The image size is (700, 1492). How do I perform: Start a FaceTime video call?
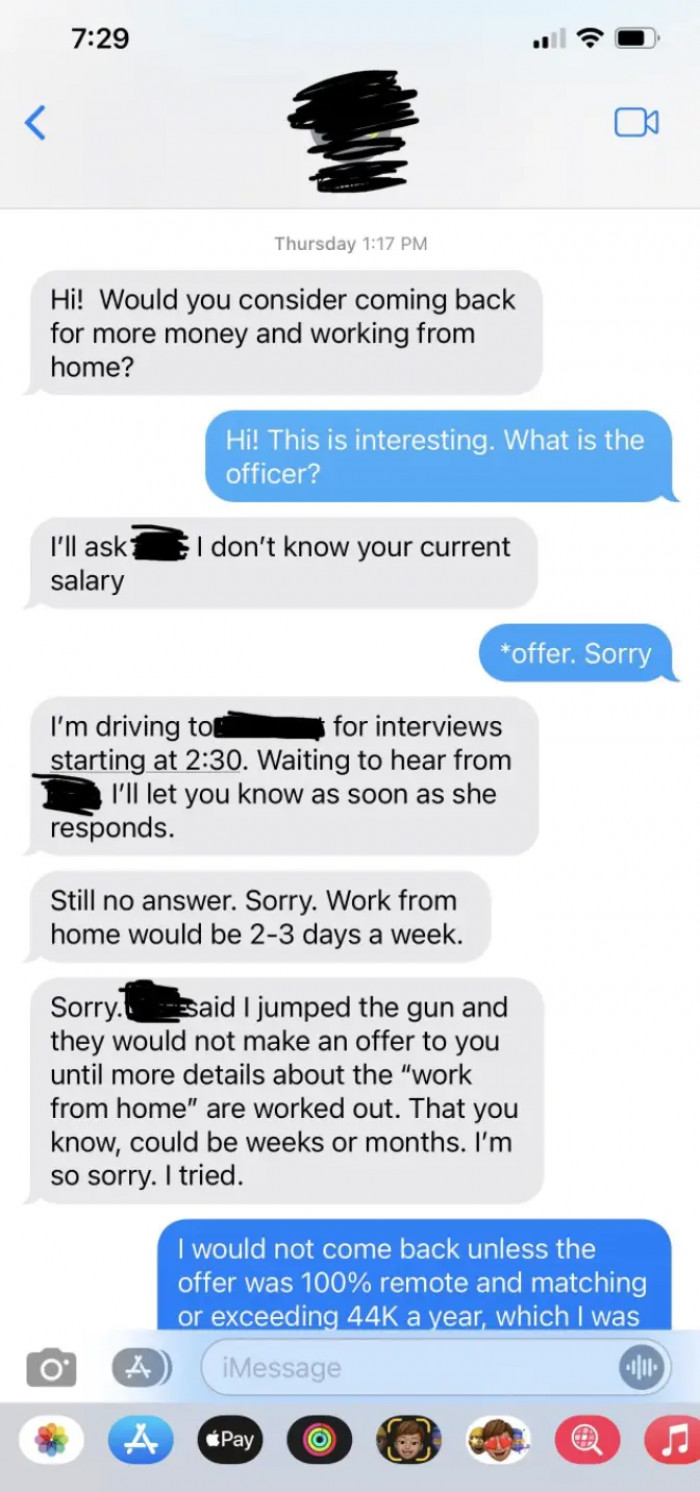point(636,123)
